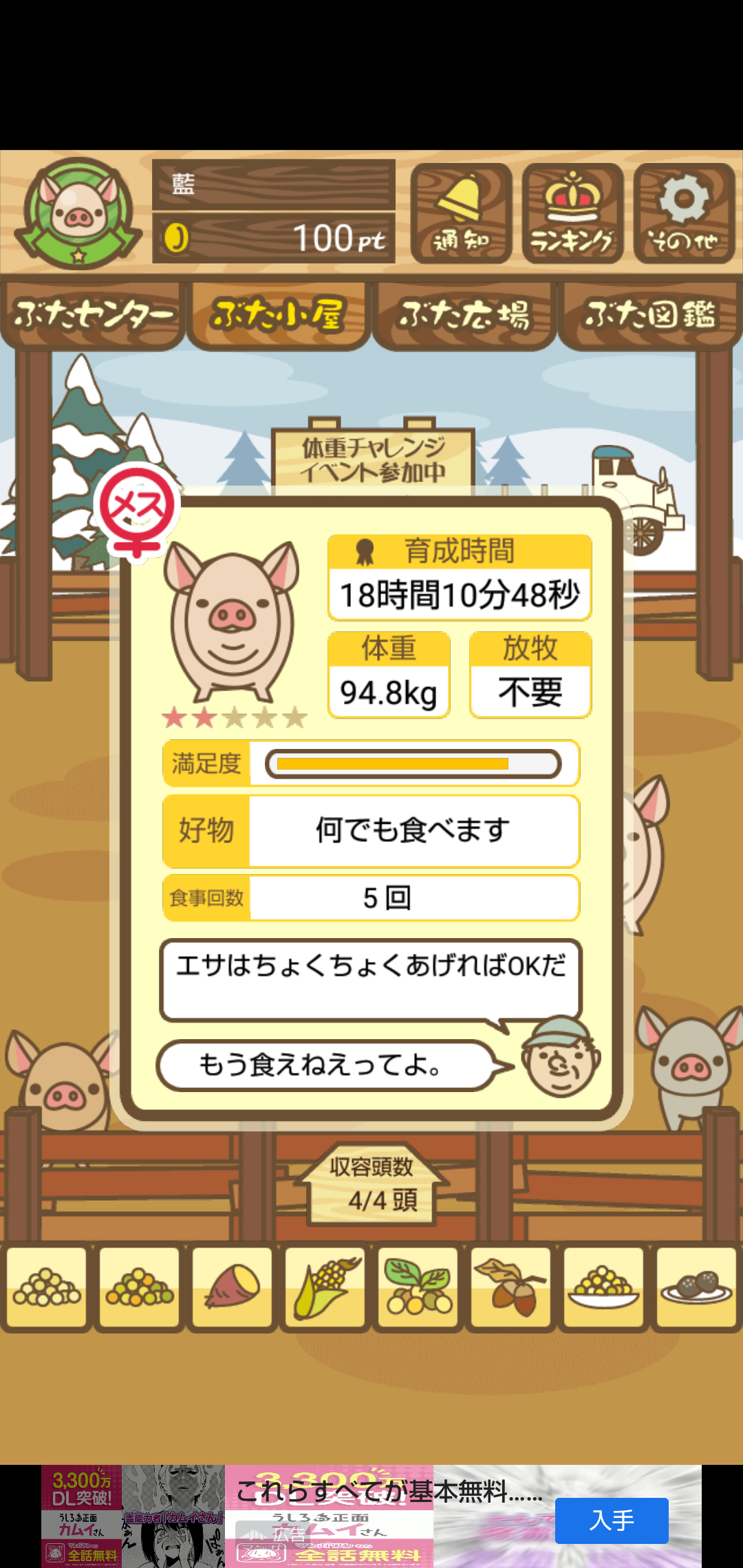Switch to the ぶたセンター tab
743x1568 pixels.
click(93, 316)
